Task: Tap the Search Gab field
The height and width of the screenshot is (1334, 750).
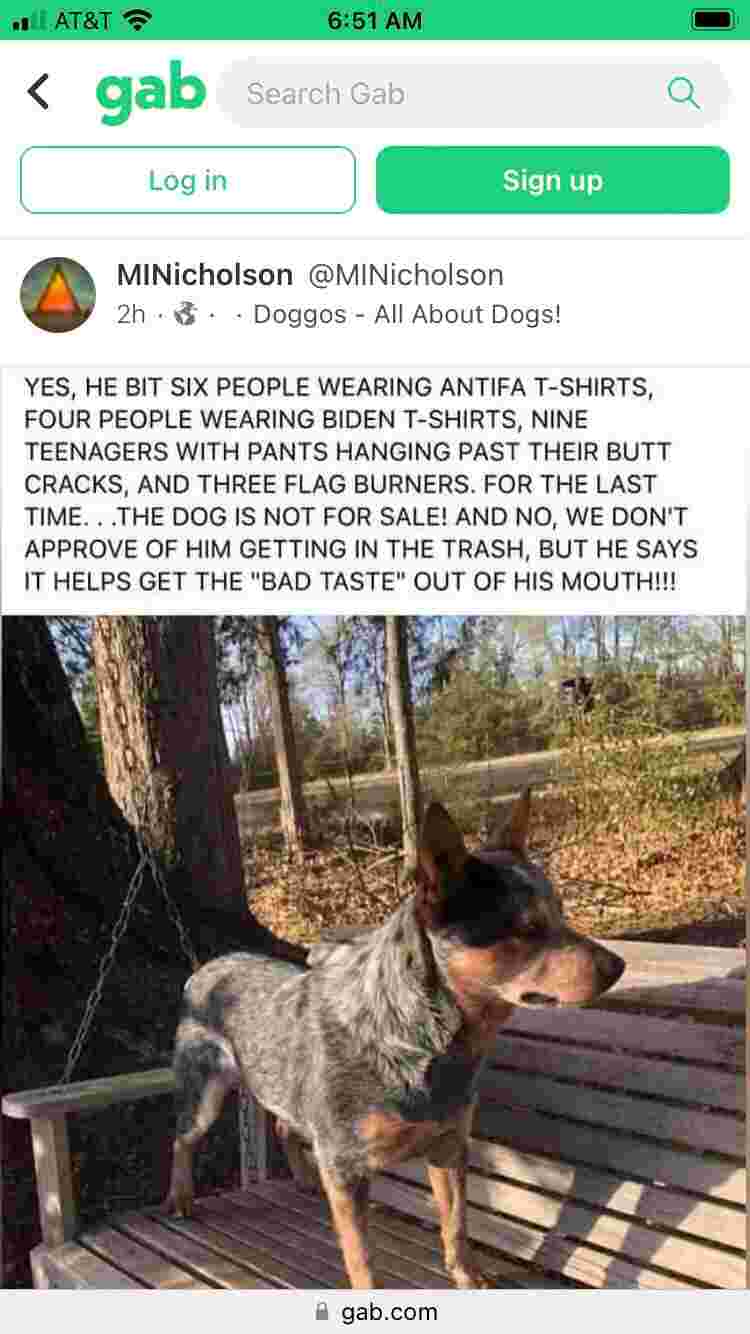Action: pyautogui.click(x=440, y=94)
